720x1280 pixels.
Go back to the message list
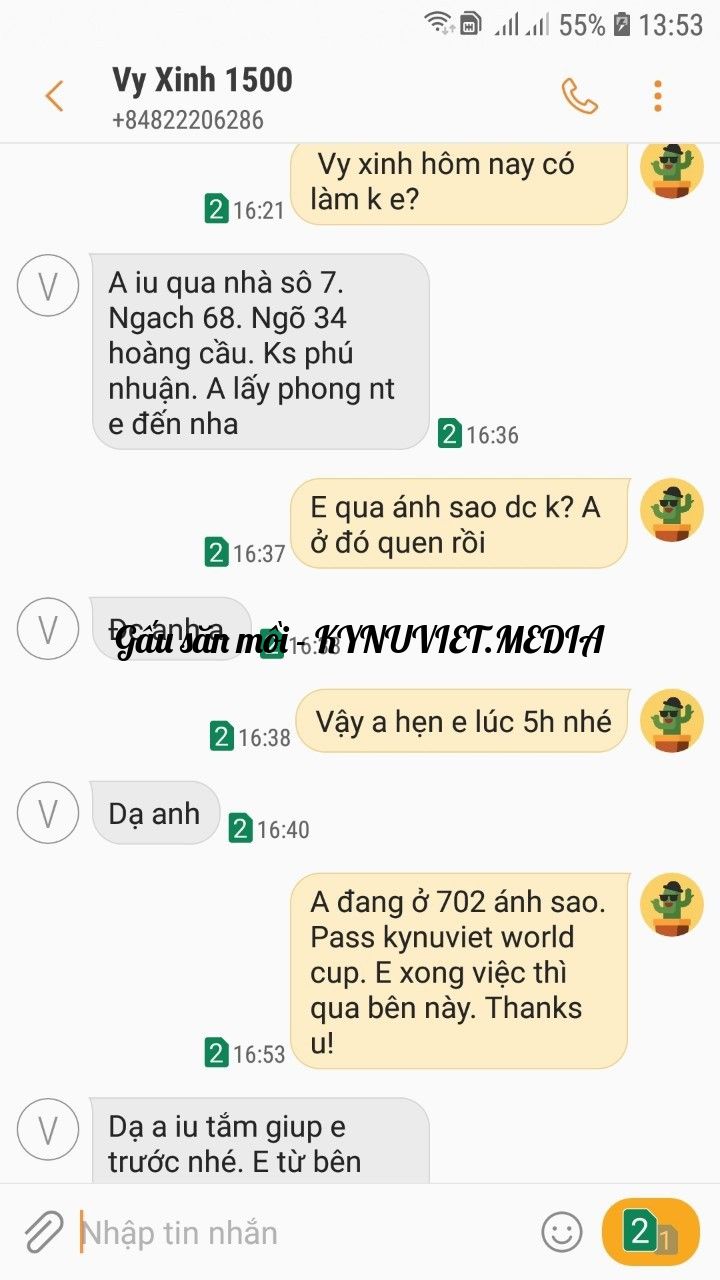pyautogui.click(x=54, y=96)
